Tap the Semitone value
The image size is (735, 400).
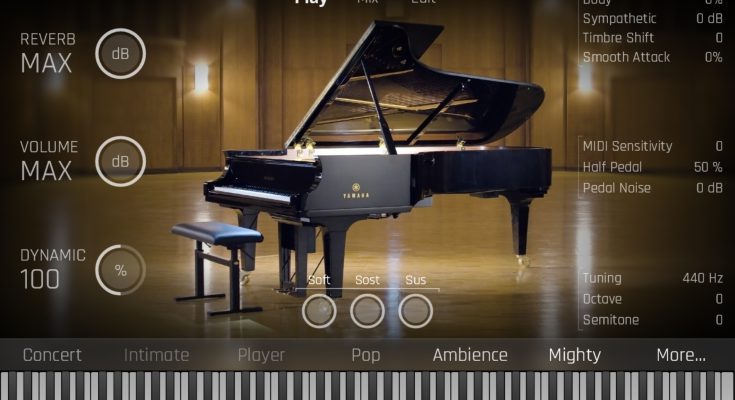coord(718,320)
